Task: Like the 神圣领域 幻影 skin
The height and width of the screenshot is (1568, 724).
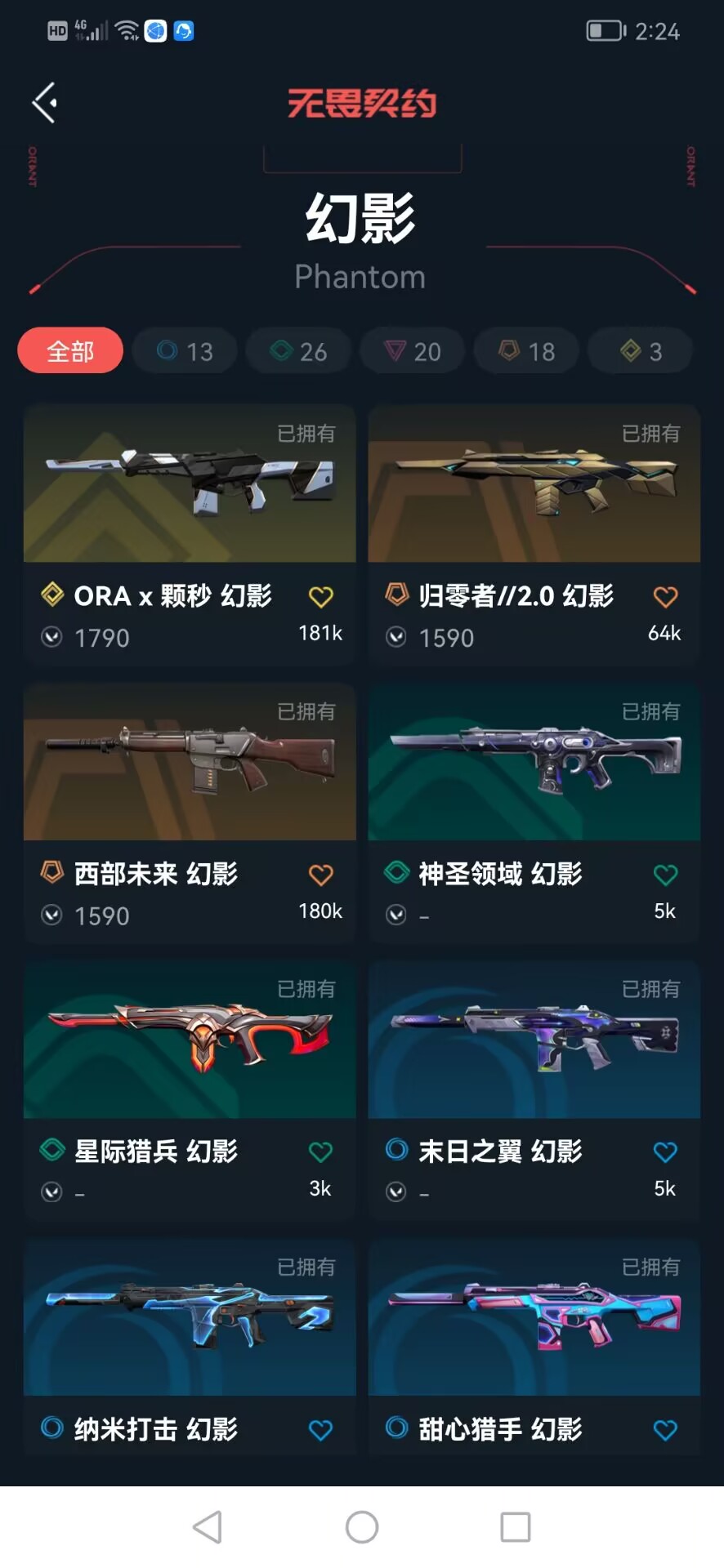Action: tap(665, 875)
